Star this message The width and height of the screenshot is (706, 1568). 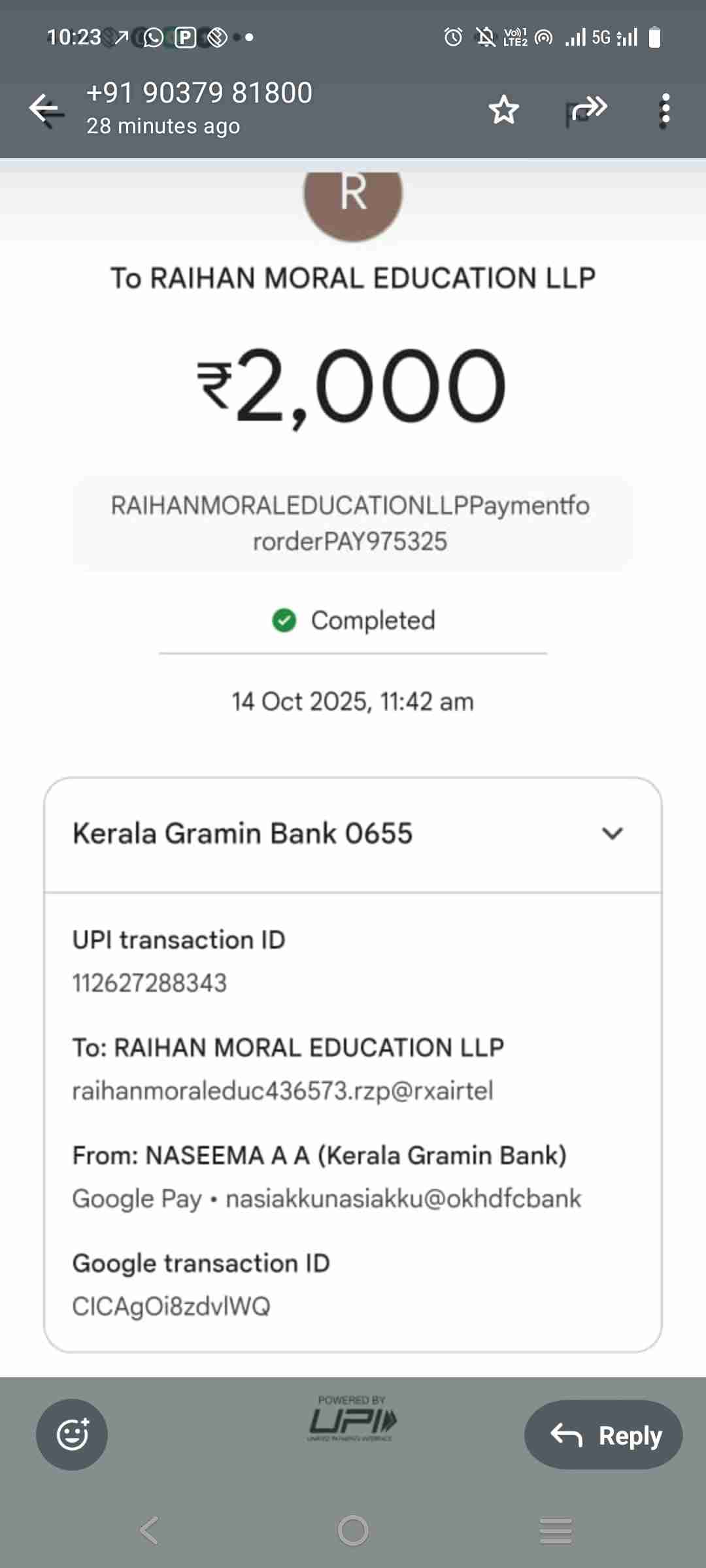tap(503, 109)
